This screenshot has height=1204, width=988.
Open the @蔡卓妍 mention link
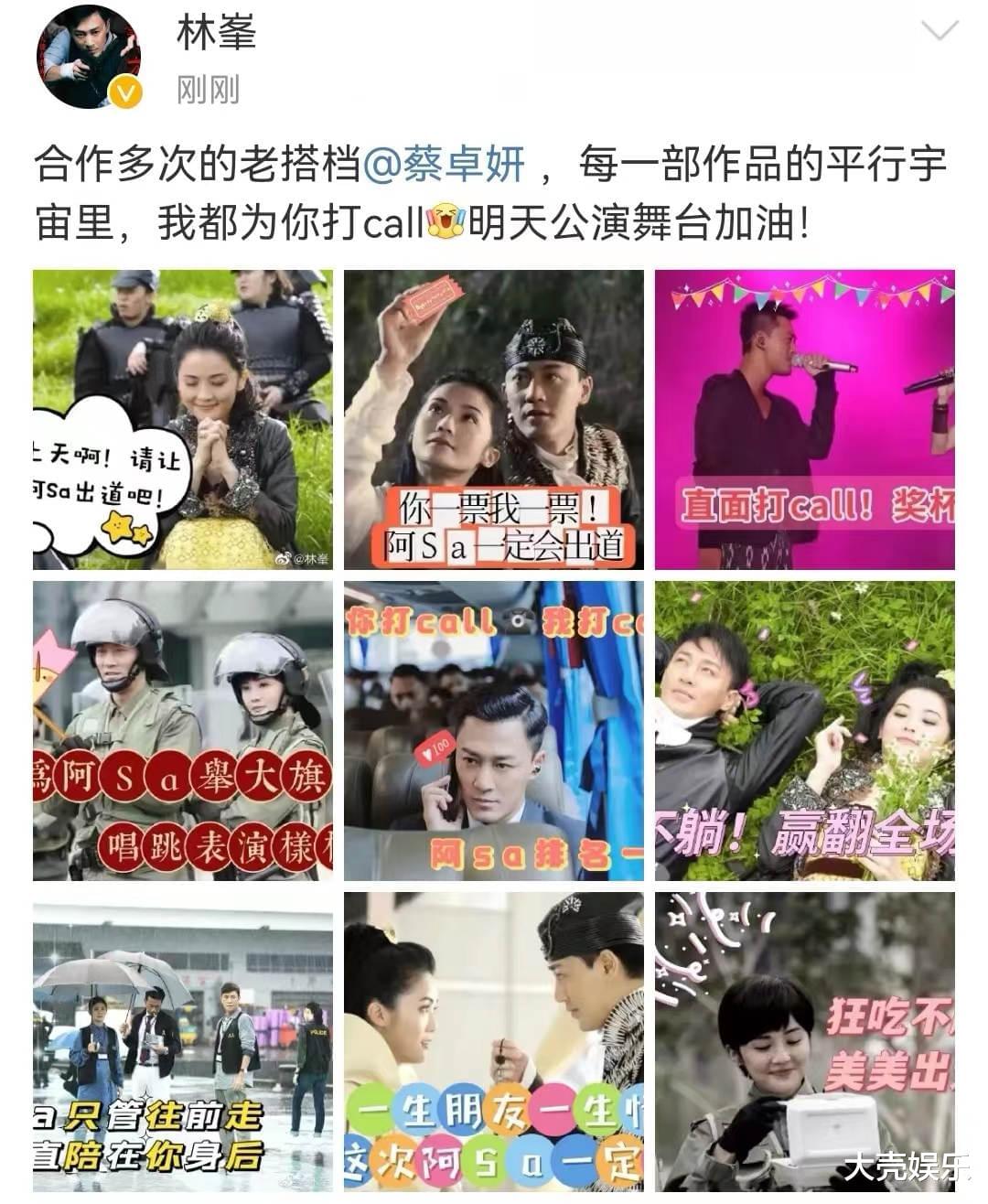[x=445, y=167]
